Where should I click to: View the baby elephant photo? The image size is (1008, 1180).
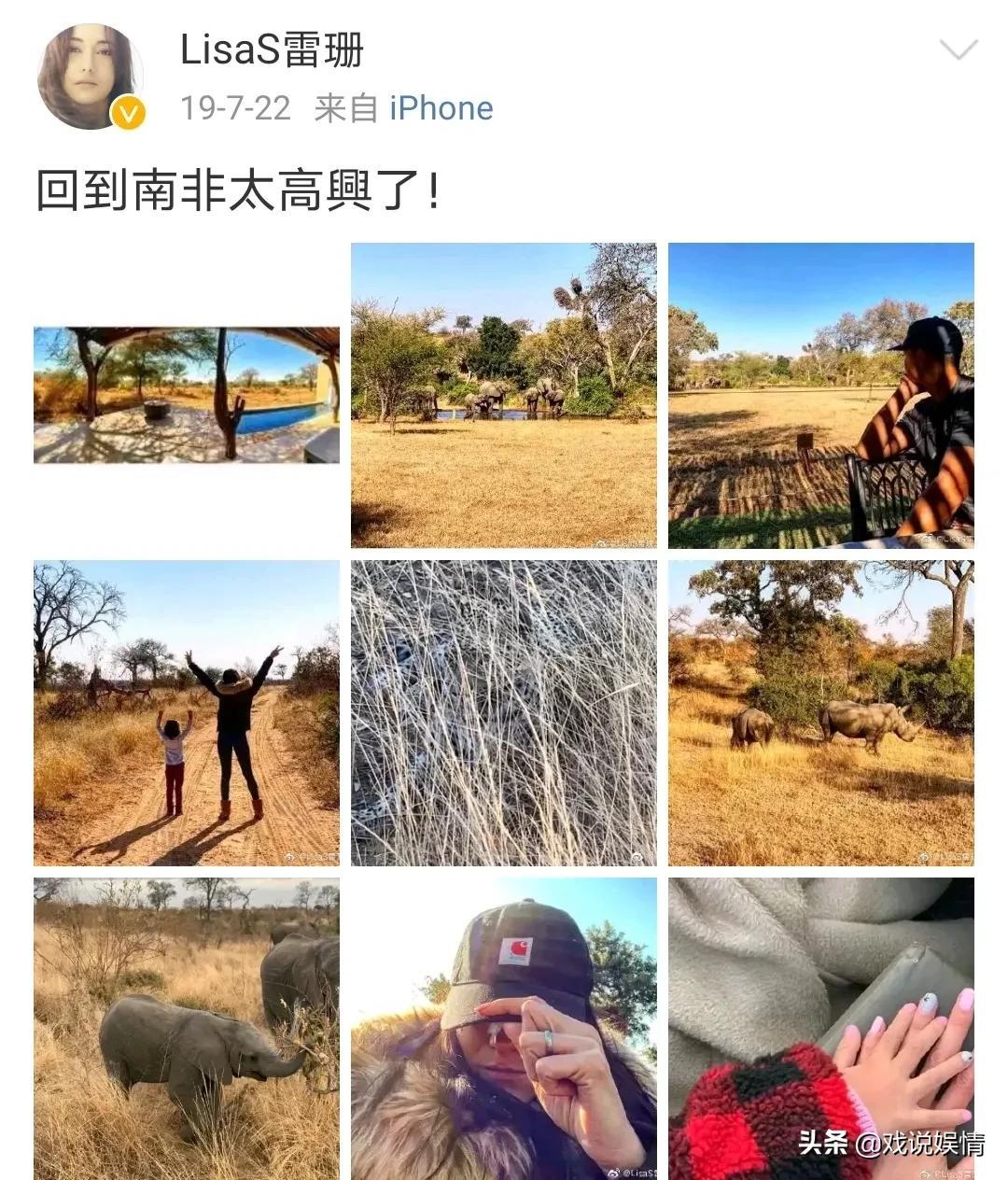[x=187, y=1027]
